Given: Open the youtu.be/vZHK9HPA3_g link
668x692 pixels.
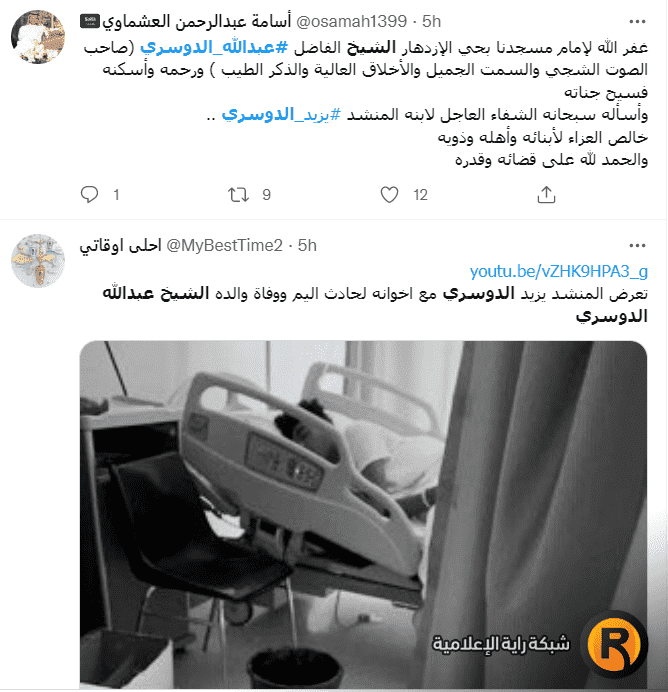Looking at the screenshot, I should 559,271.
